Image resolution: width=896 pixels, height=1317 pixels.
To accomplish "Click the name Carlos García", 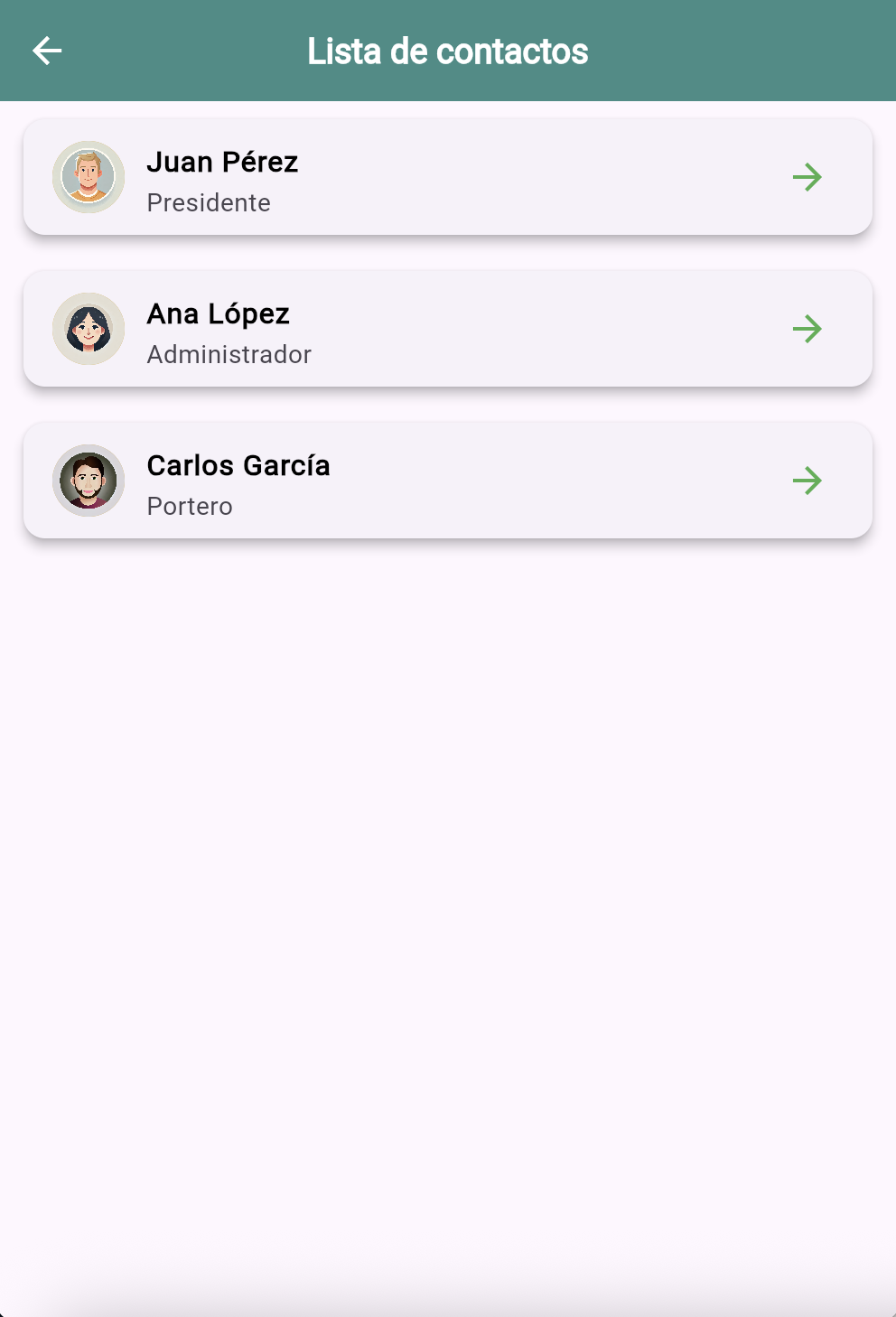I will click(x=239, y=465).
